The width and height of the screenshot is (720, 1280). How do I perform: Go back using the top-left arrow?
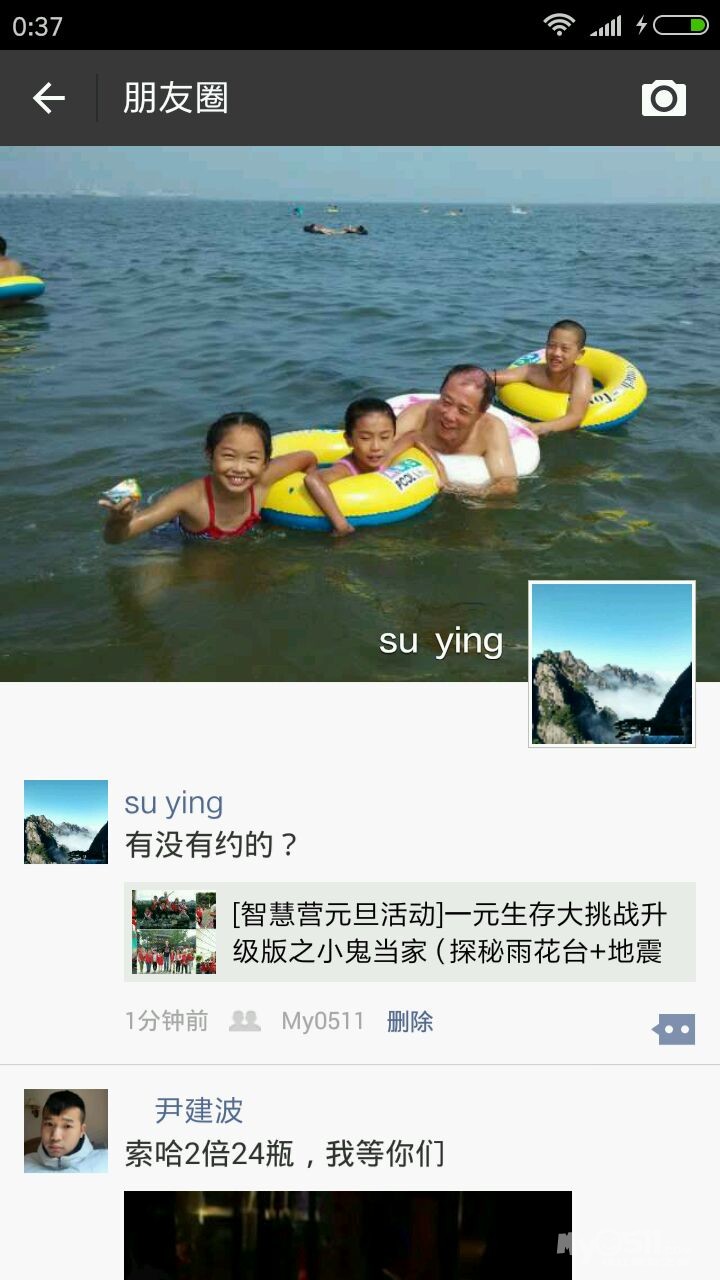pyautogui.click(x=48, y=98)
